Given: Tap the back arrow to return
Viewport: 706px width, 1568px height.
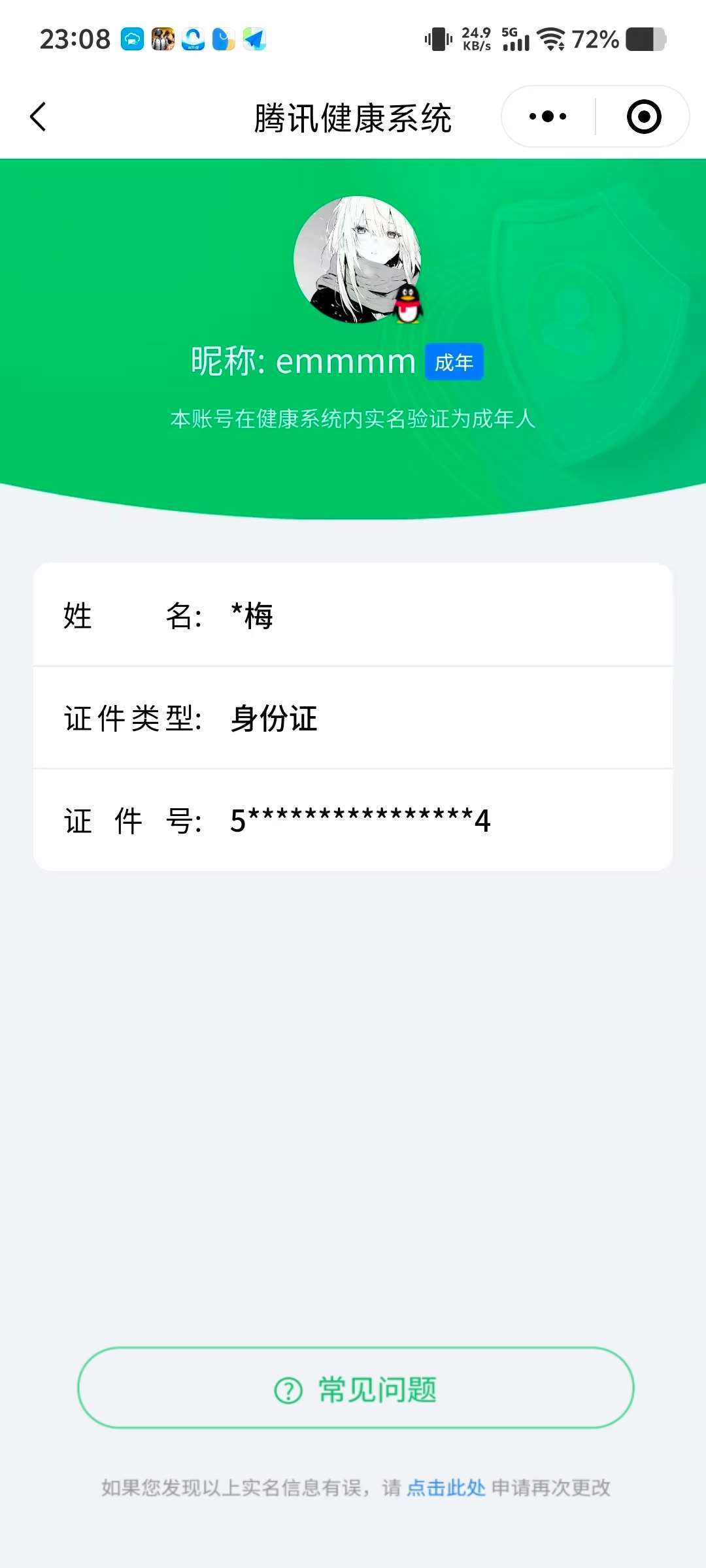Looking at the screenshot, I should click(37, 116).
